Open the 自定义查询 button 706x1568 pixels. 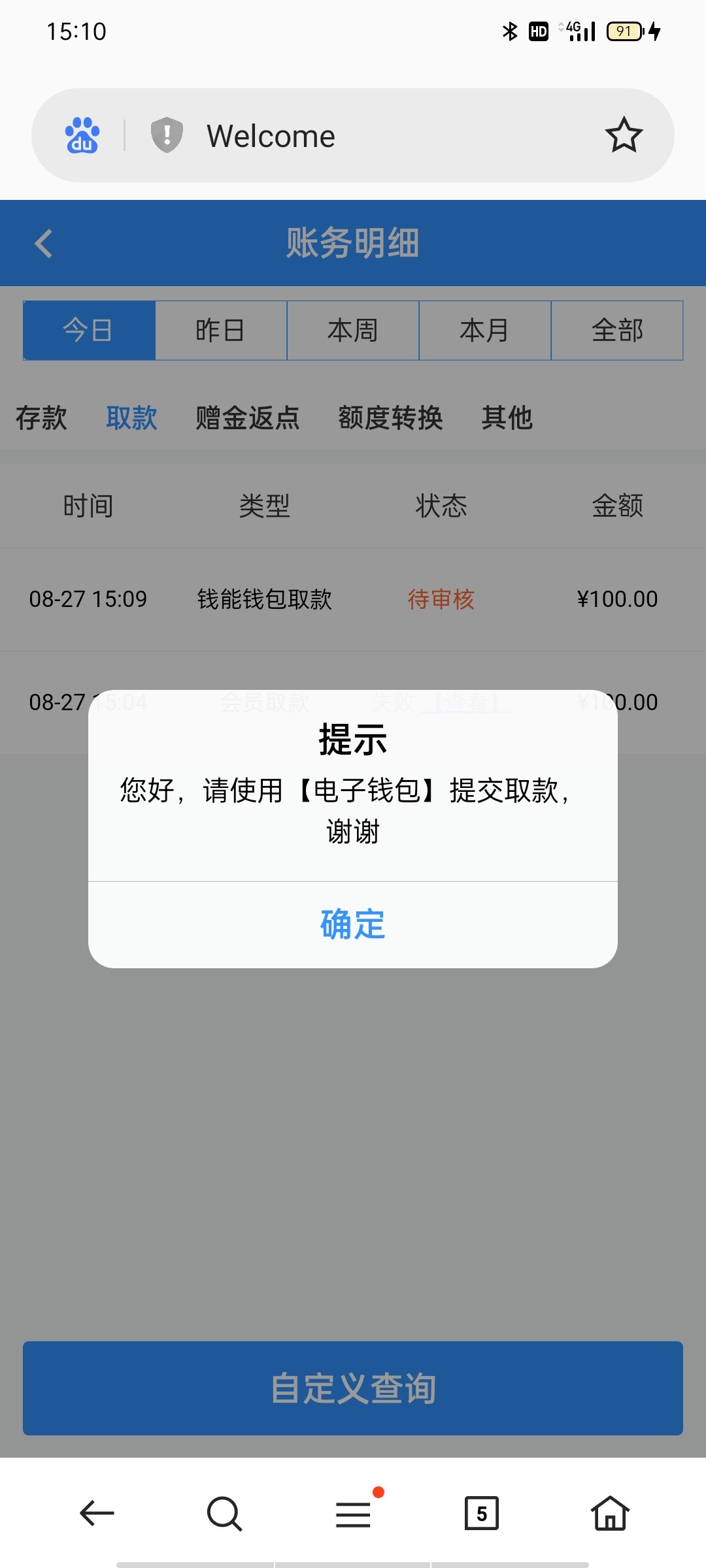[x=353, y=1388]
